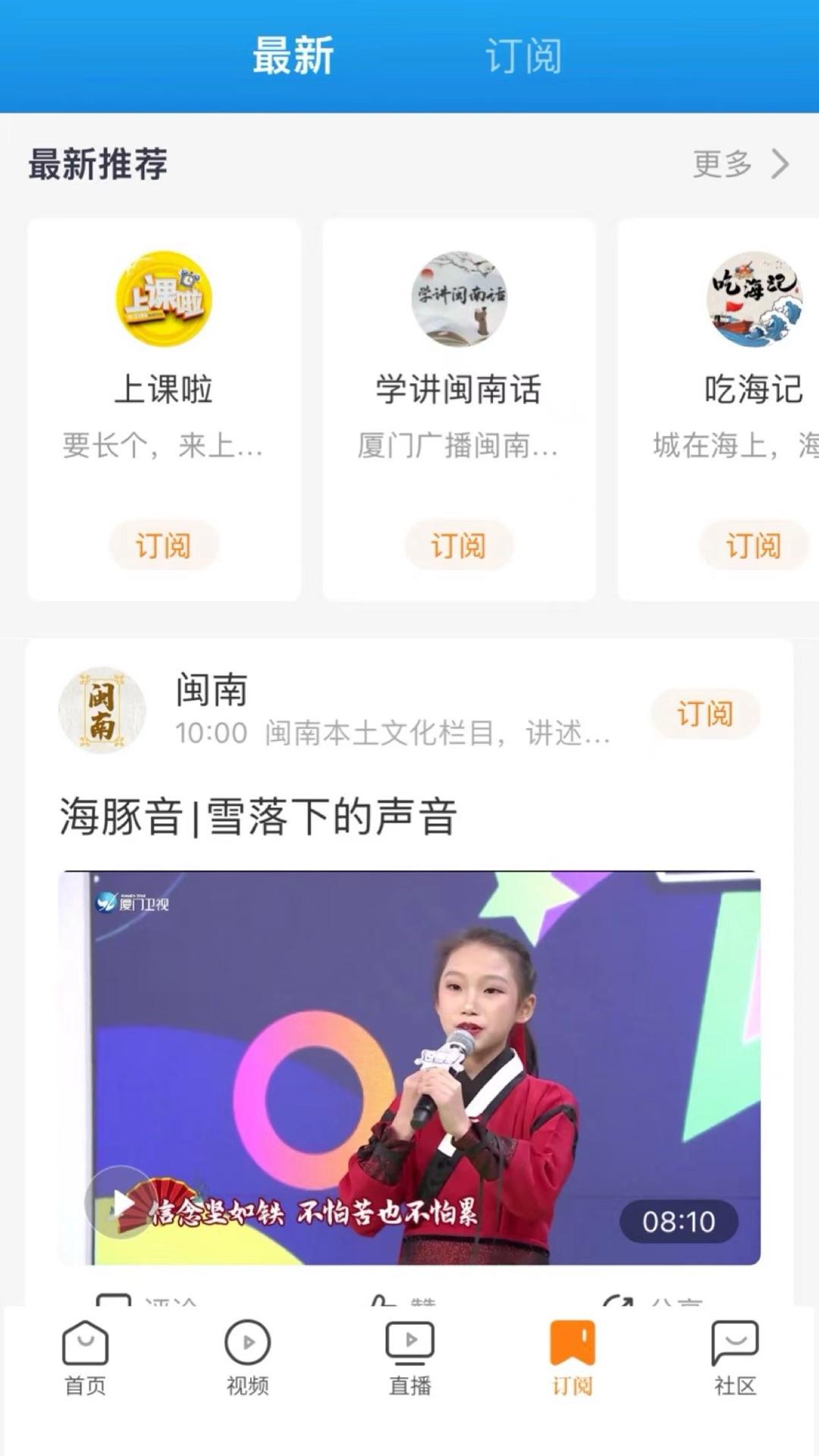819x1456 pixels.
Task: Subscribe to 上课啦 channel
Action: tap(164, 545)
